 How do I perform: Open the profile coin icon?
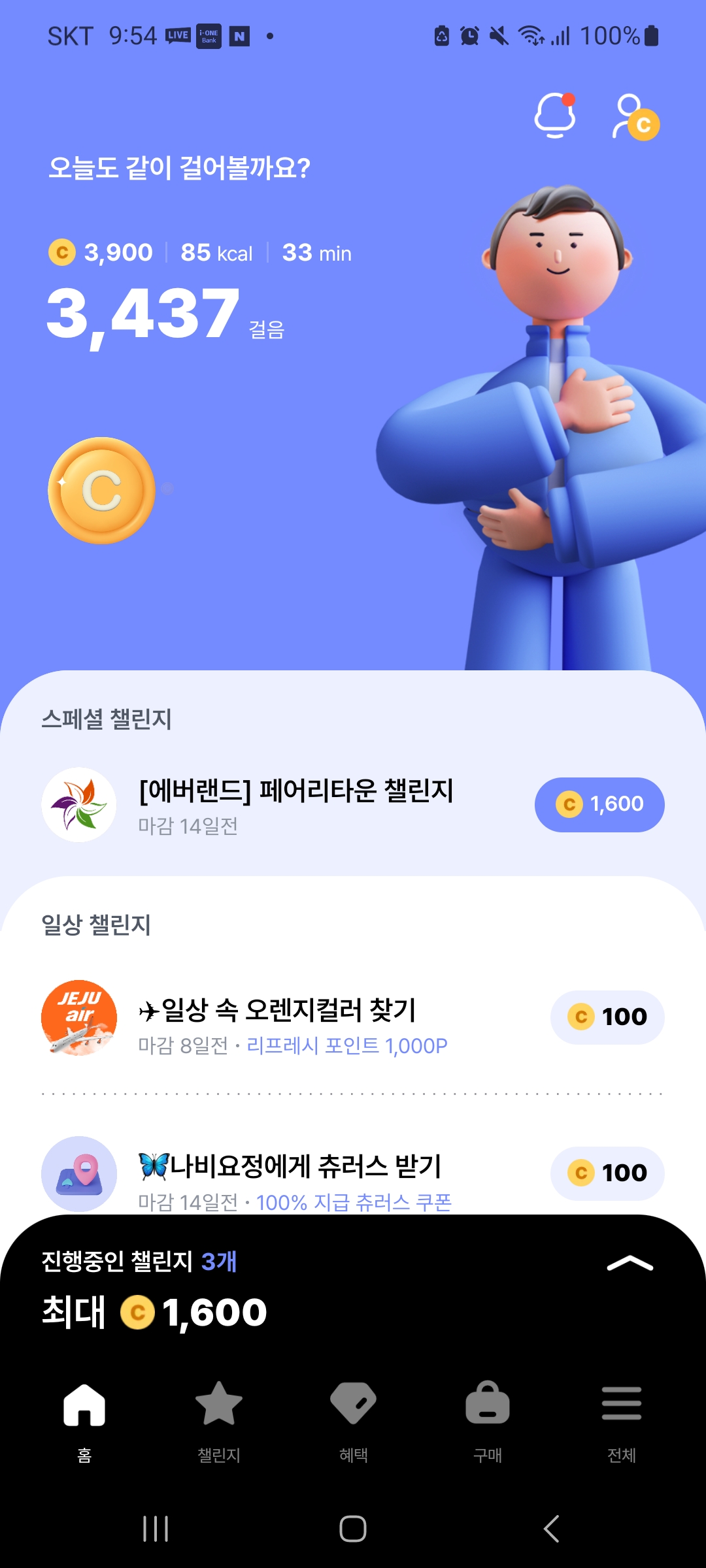coord(635,118)
